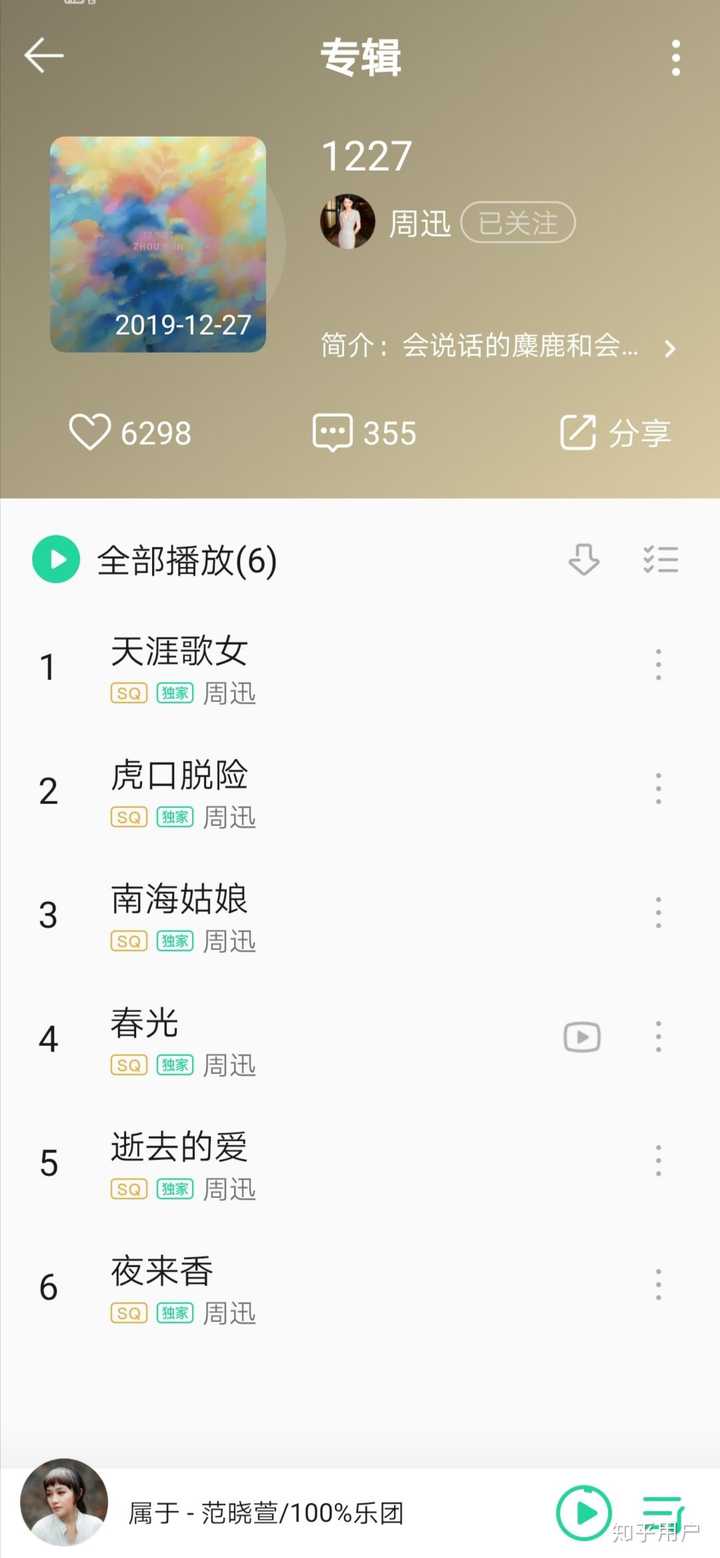
Task: Expand the album 简介 description
Action: (x=489, y=346)
